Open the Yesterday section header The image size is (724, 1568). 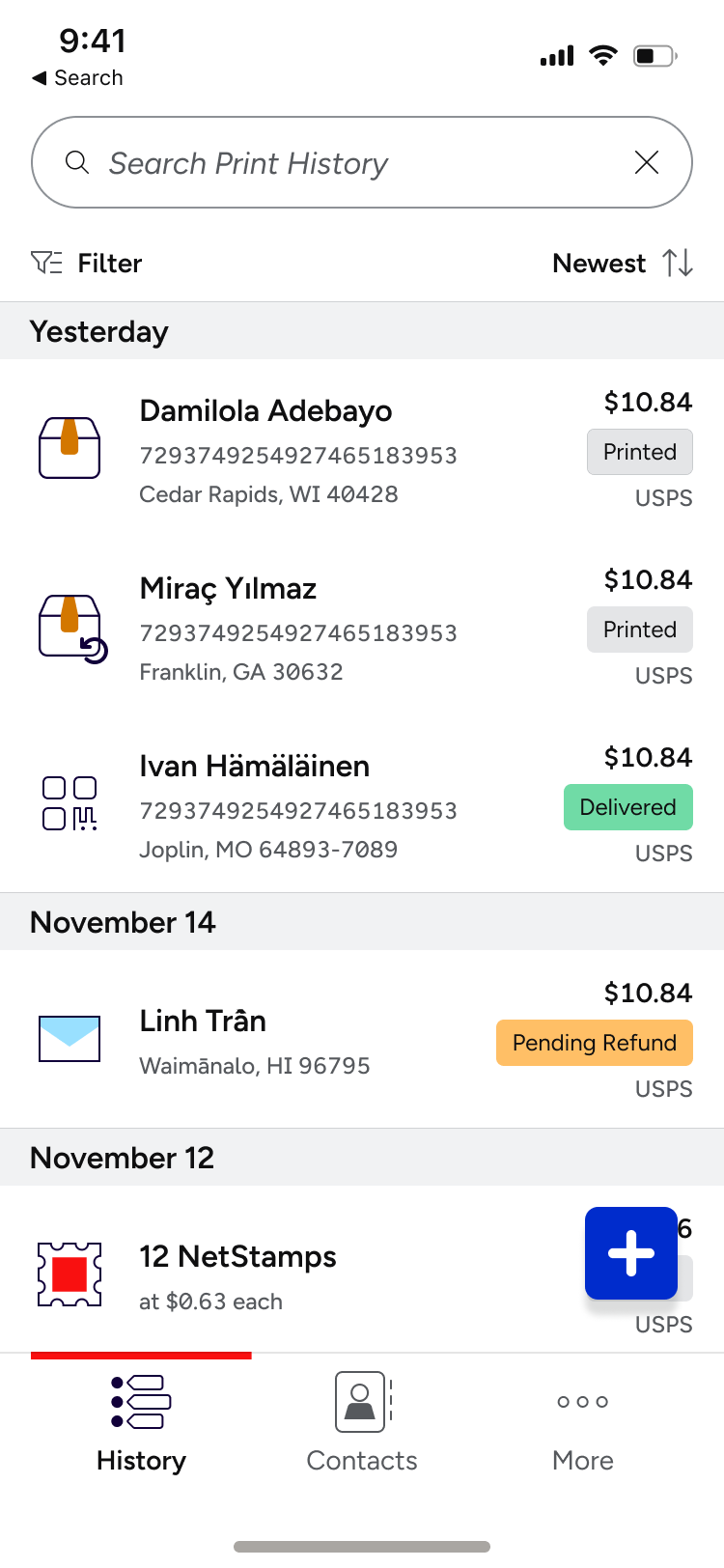pyautogui.click(x=98, y=331)
